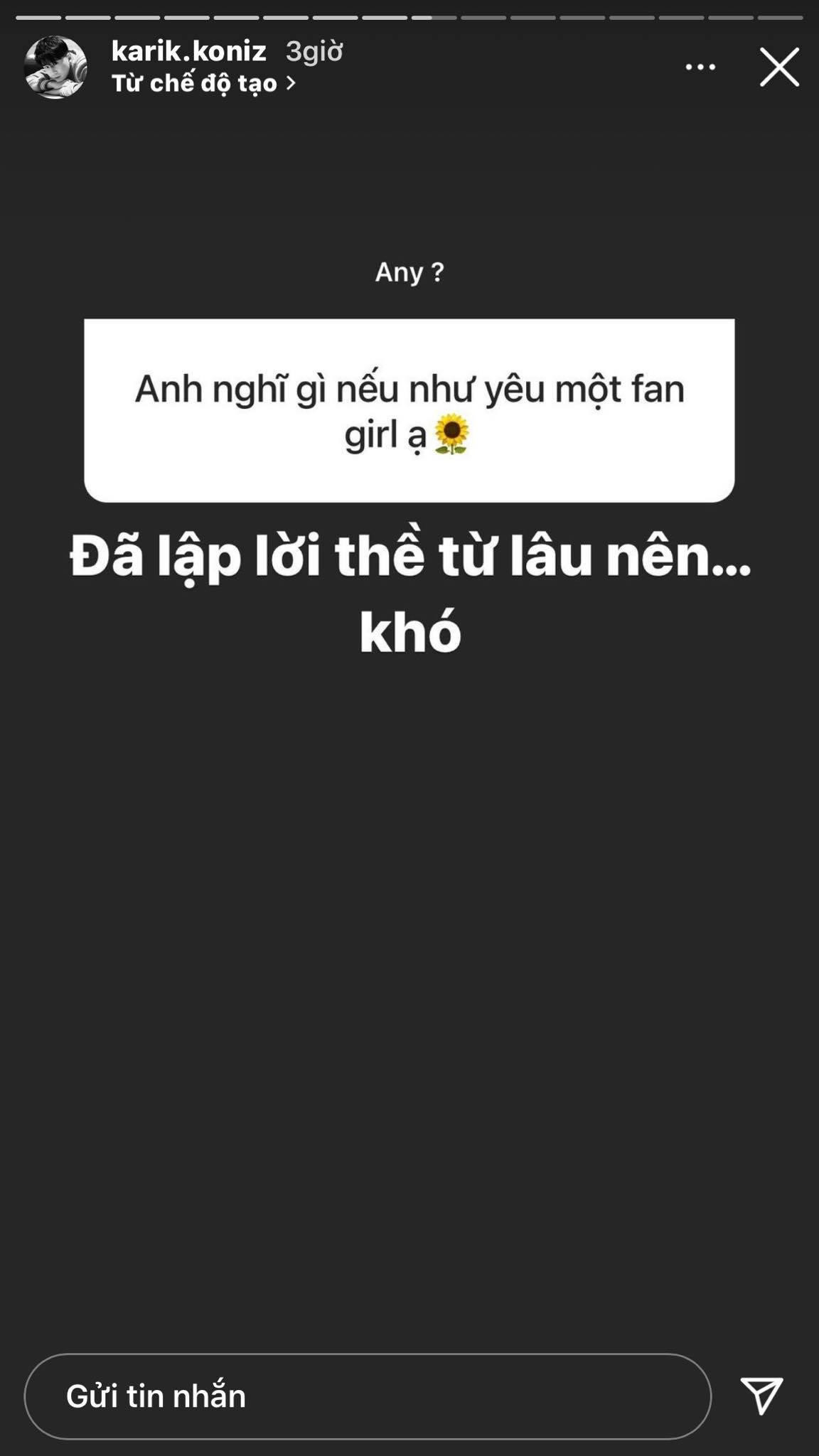Close the story viewer
Screen dimensions: 819x1456
point(779,68)
